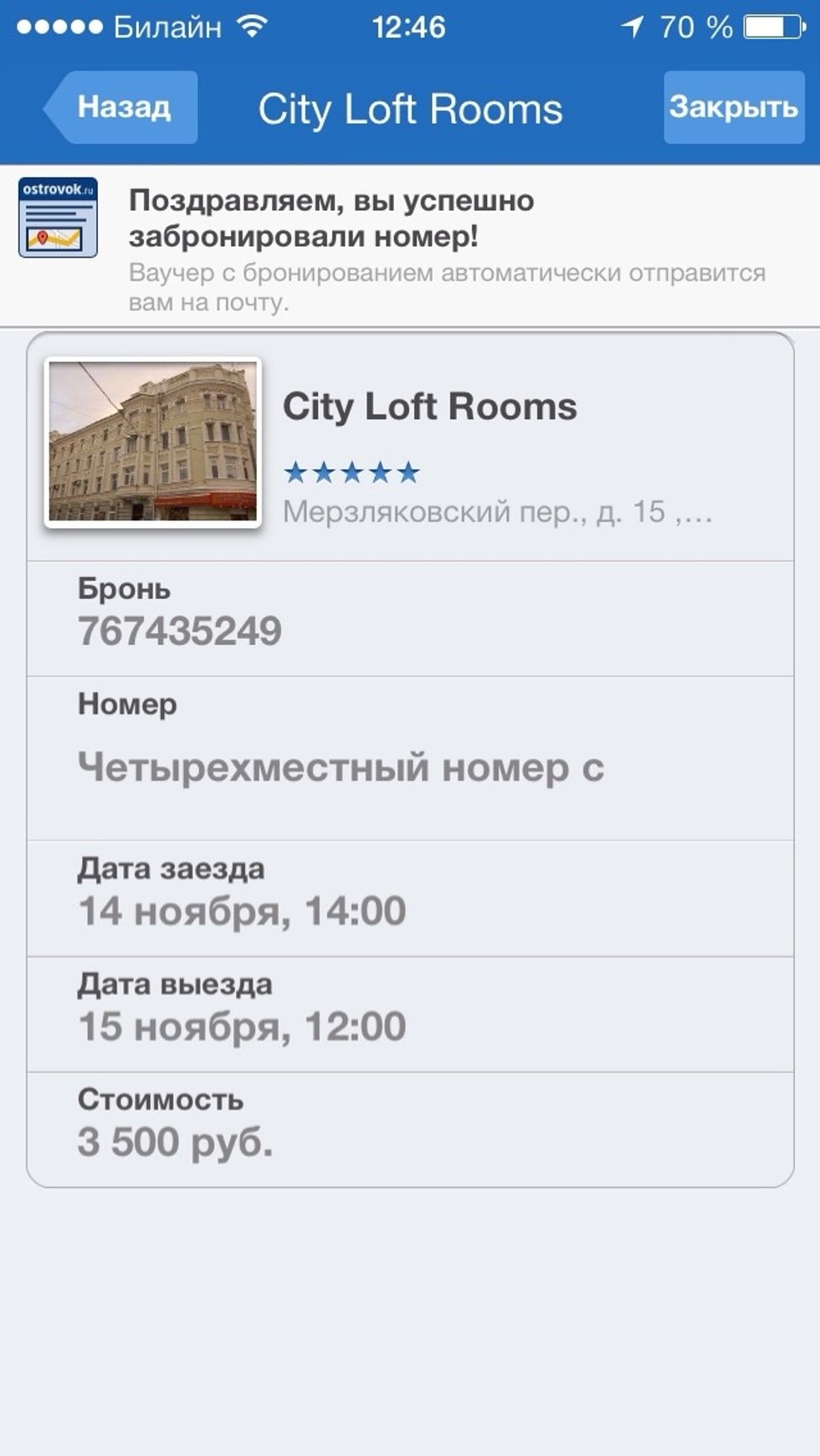Image resolution: width=820 pixels, height=1456 pixels.
Task: Go back with the Назад button
Action: [122, 107]
